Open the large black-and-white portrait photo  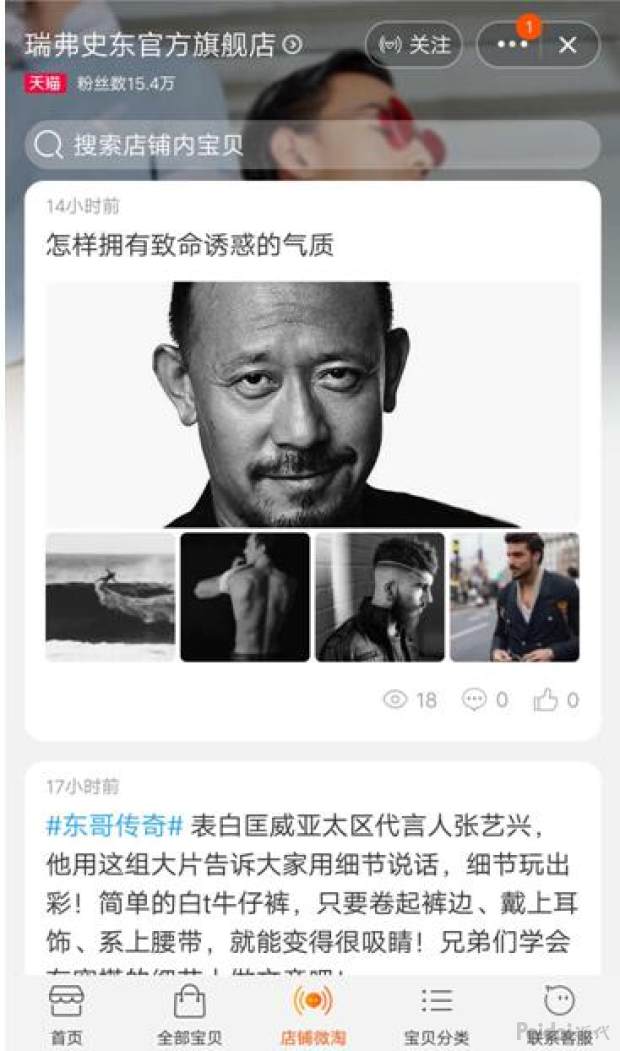312,404
